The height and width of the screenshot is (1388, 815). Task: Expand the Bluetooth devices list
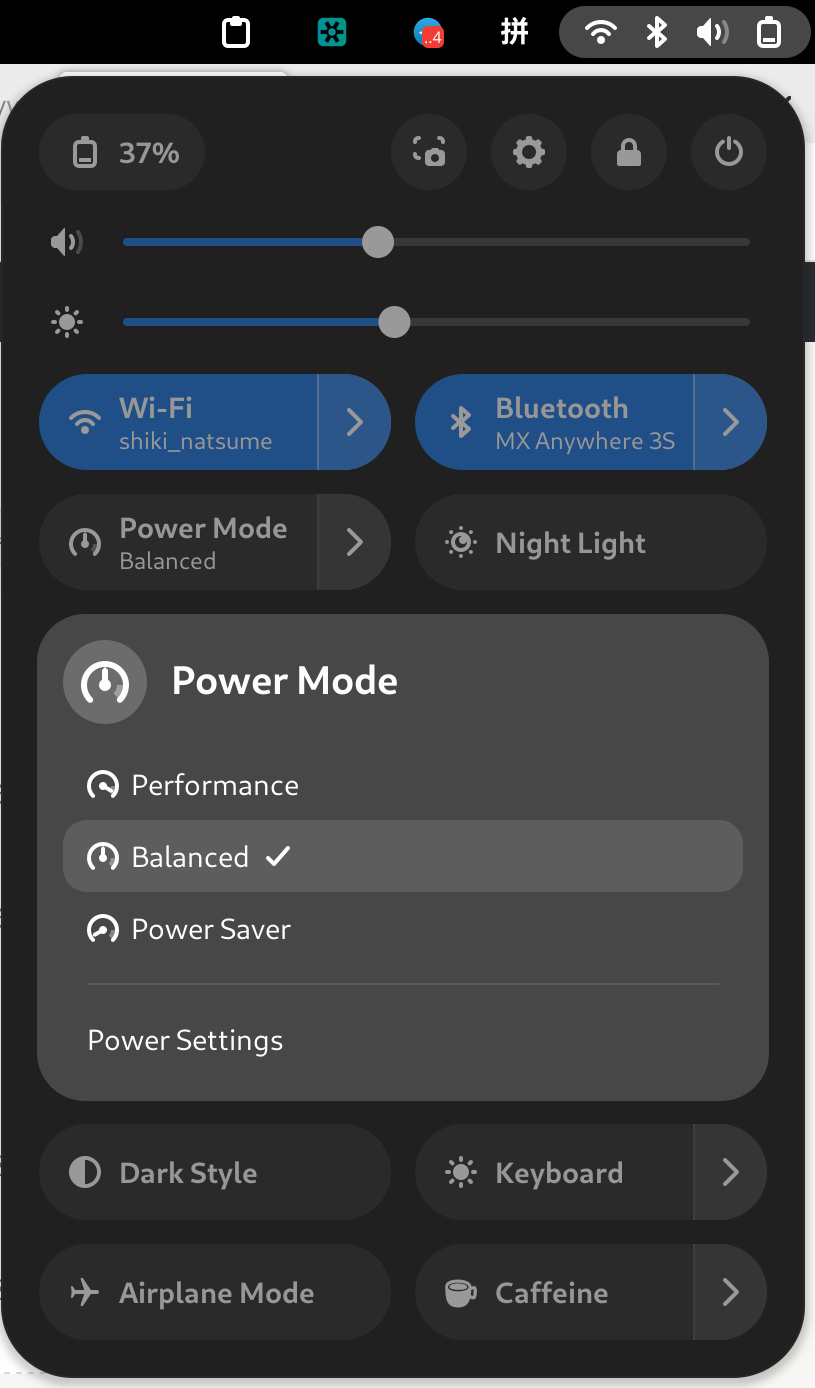click(731, 422)
